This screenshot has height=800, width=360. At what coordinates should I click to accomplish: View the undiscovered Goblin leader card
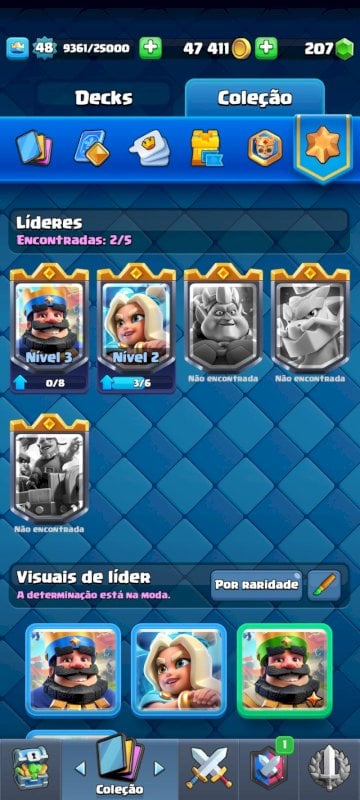[223, 322]
